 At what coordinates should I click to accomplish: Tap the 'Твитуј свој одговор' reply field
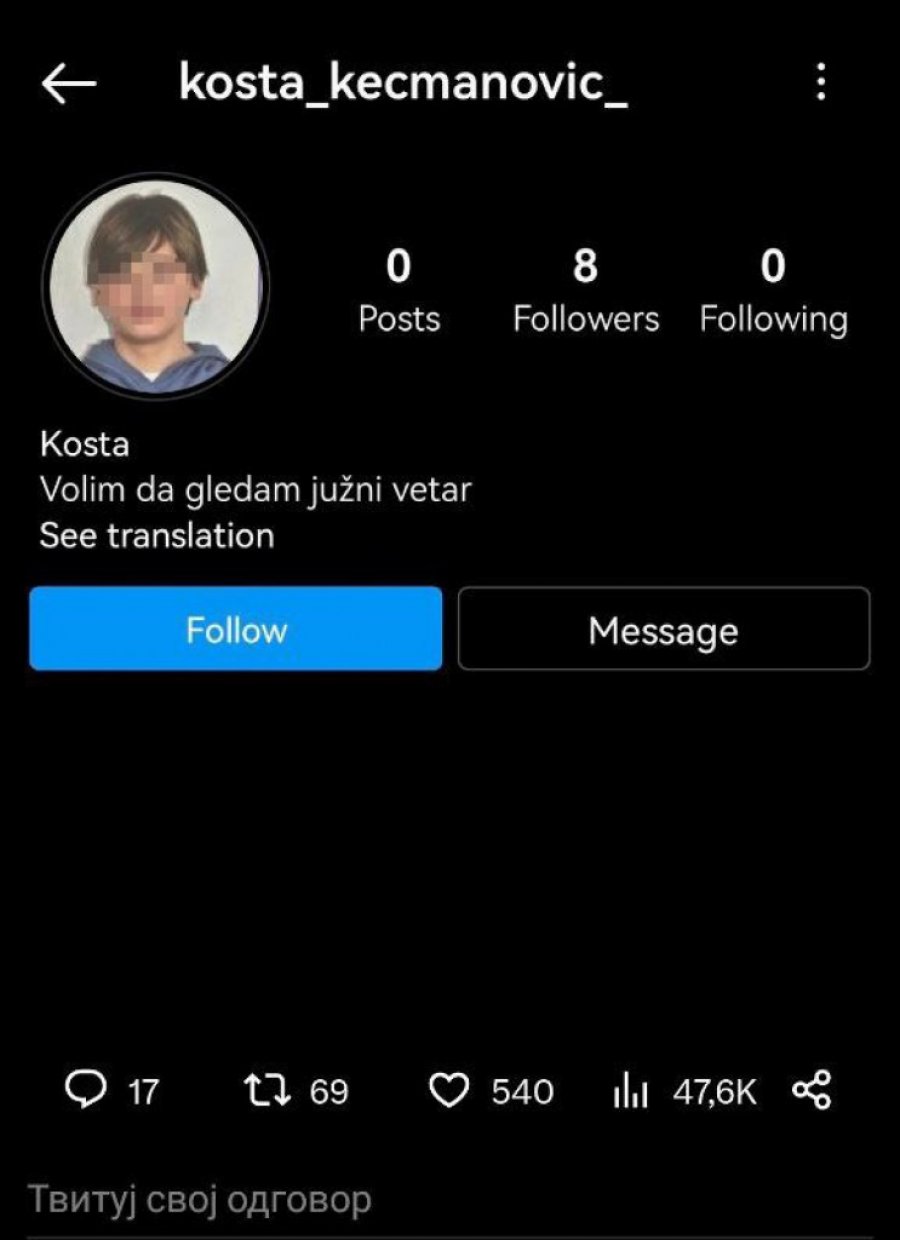(200, 1199)
